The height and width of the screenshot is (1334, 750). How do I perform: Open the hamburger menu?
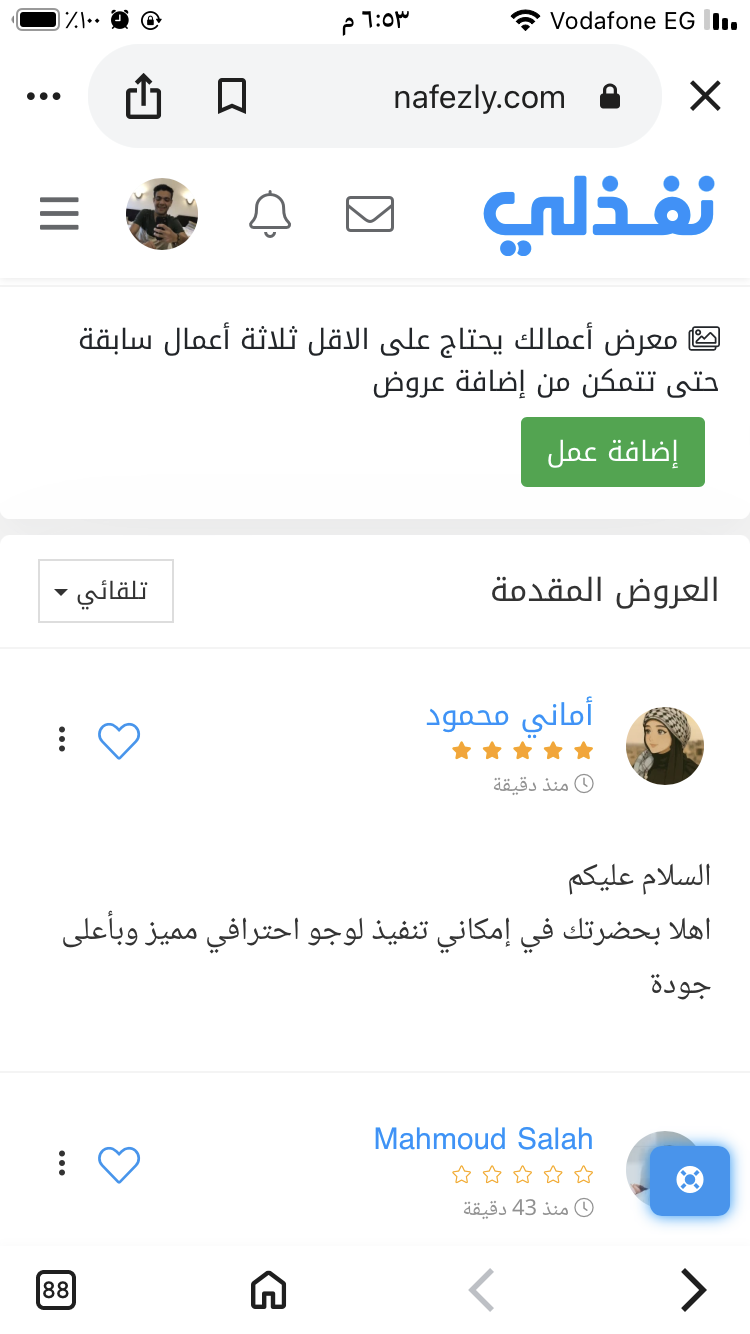59,214
